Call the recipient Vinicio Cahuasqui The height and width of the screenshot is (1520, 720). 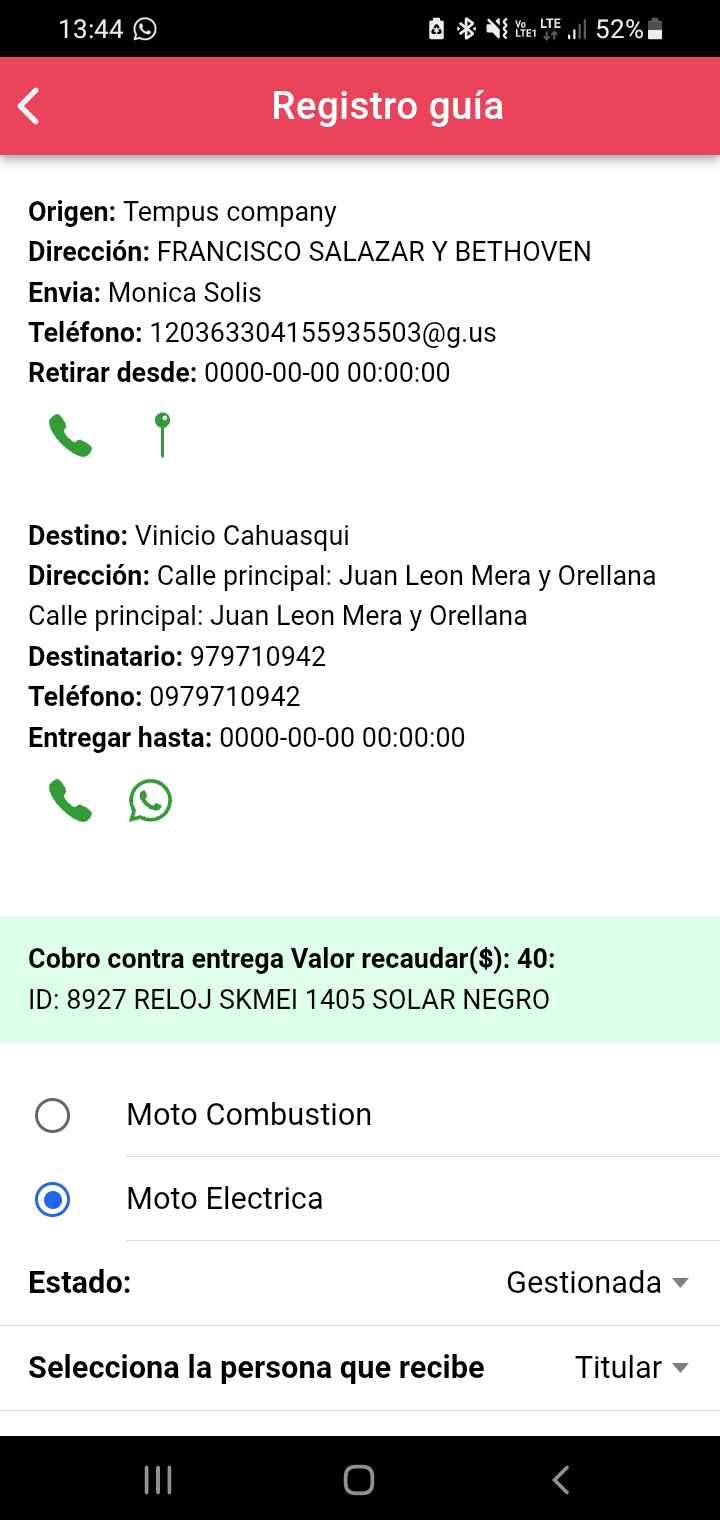(70, 801)
